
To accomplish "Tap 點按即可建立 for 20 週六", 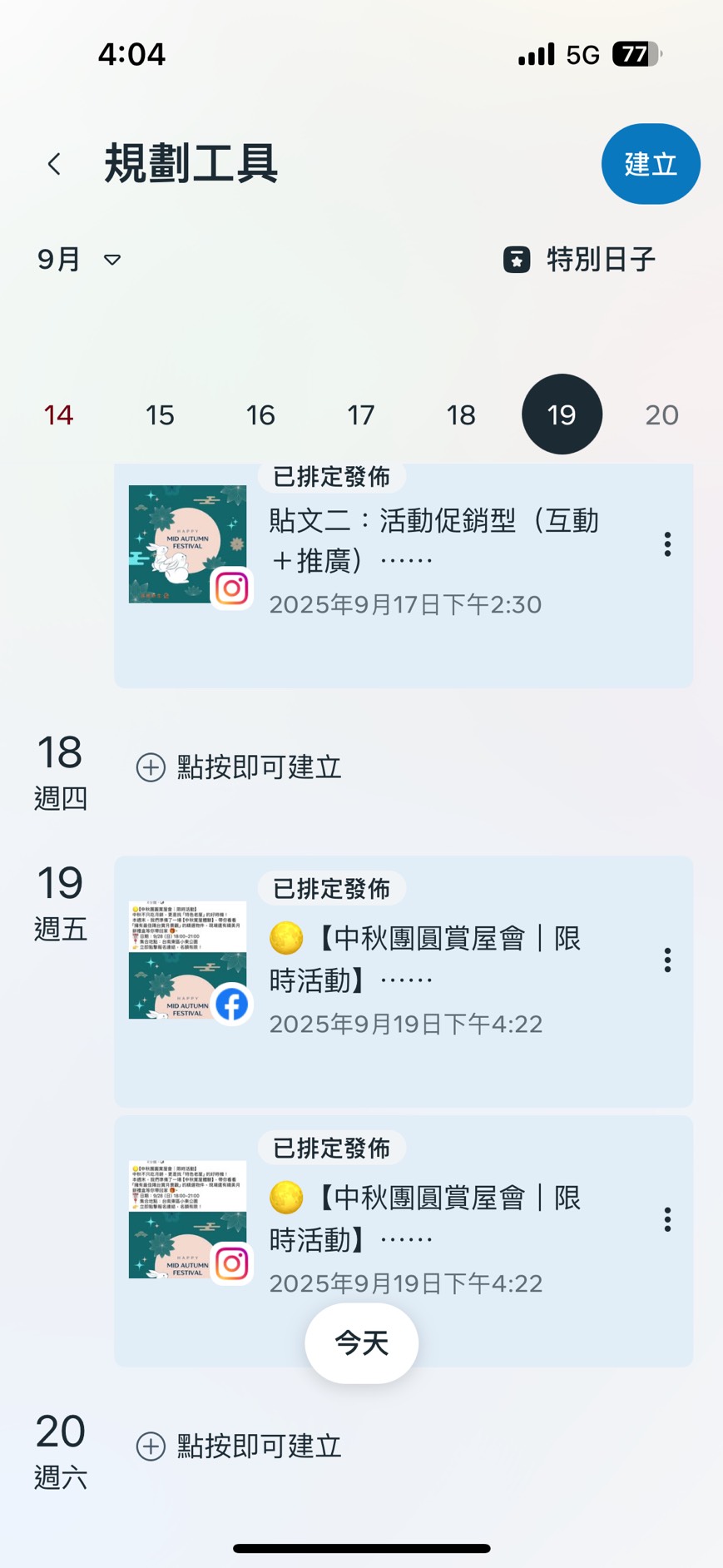I will tap(240, 1446).
